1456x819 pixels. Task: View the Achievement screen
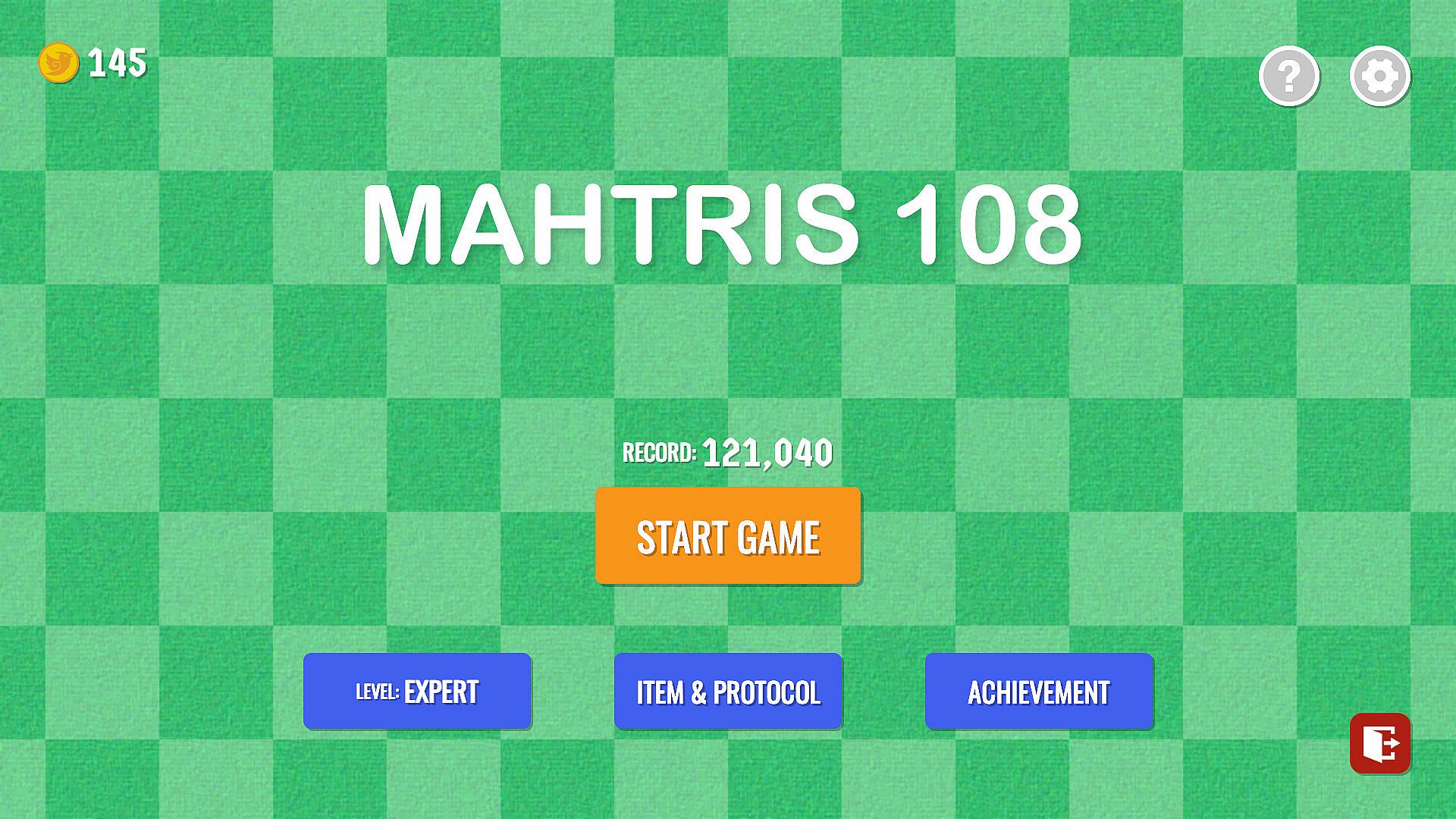pos(1039,692)
